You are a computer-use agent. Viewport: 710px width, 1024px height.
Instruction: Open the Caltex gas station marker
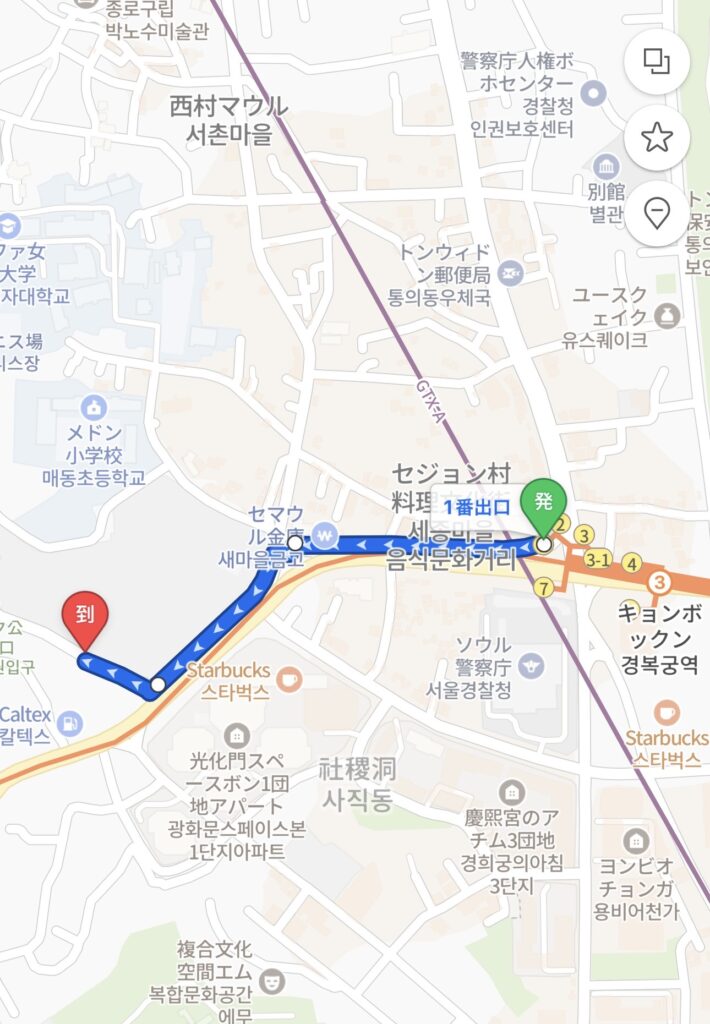70,721
